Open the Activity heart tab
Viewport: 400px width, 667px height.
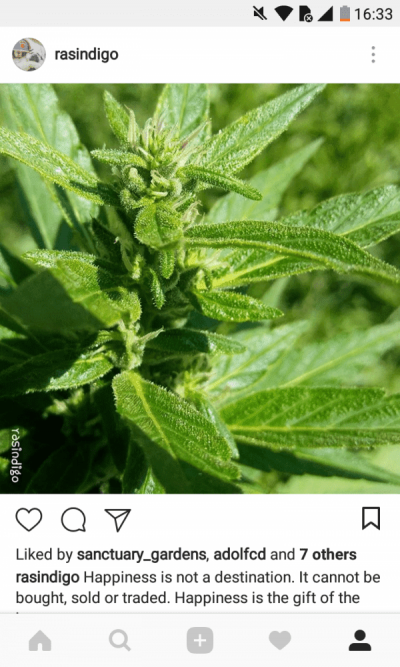click(280, 640)
